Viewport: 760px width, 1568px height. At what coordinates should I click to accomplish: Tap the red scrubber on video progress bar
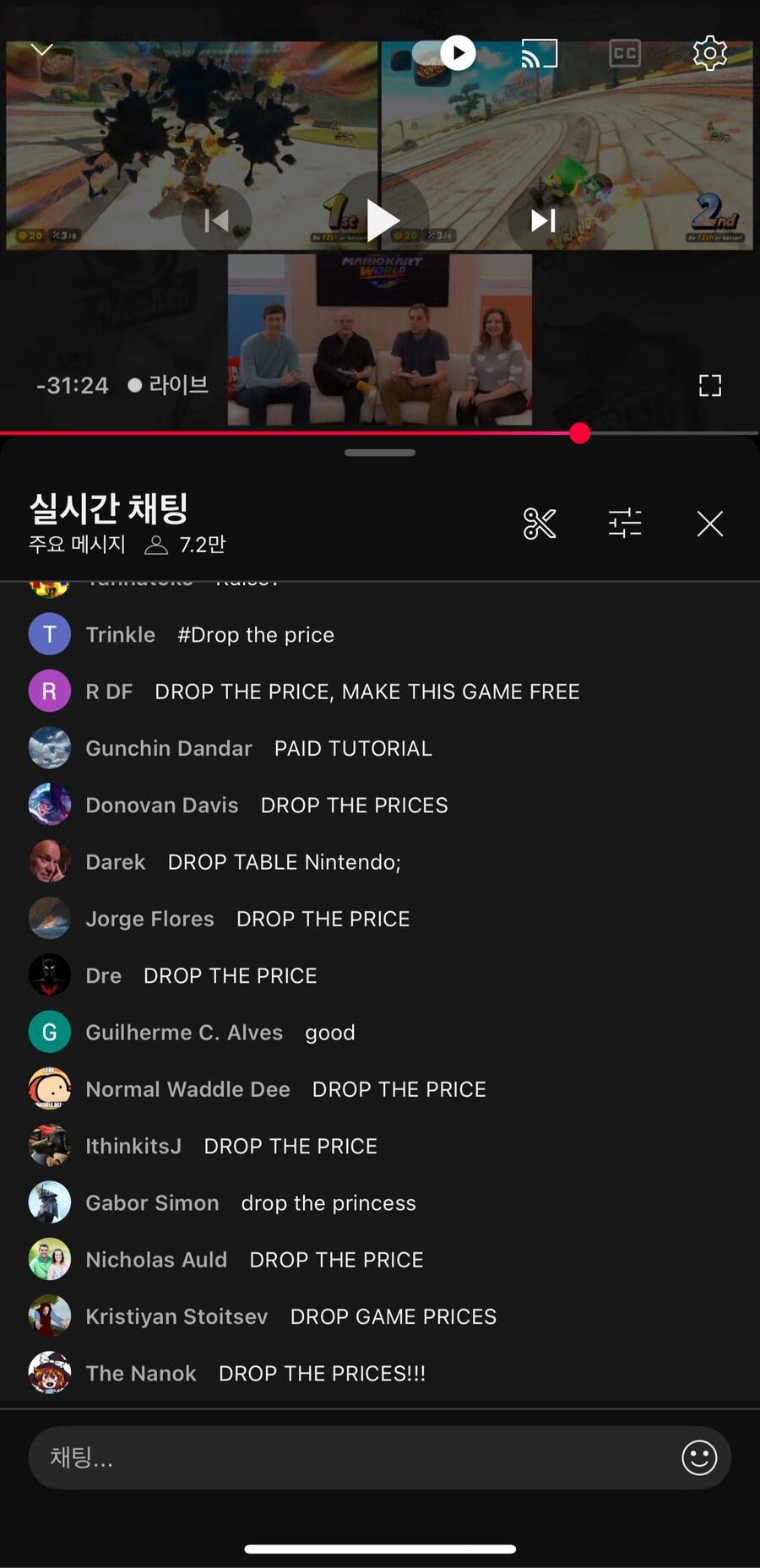[x=579, y=433]
